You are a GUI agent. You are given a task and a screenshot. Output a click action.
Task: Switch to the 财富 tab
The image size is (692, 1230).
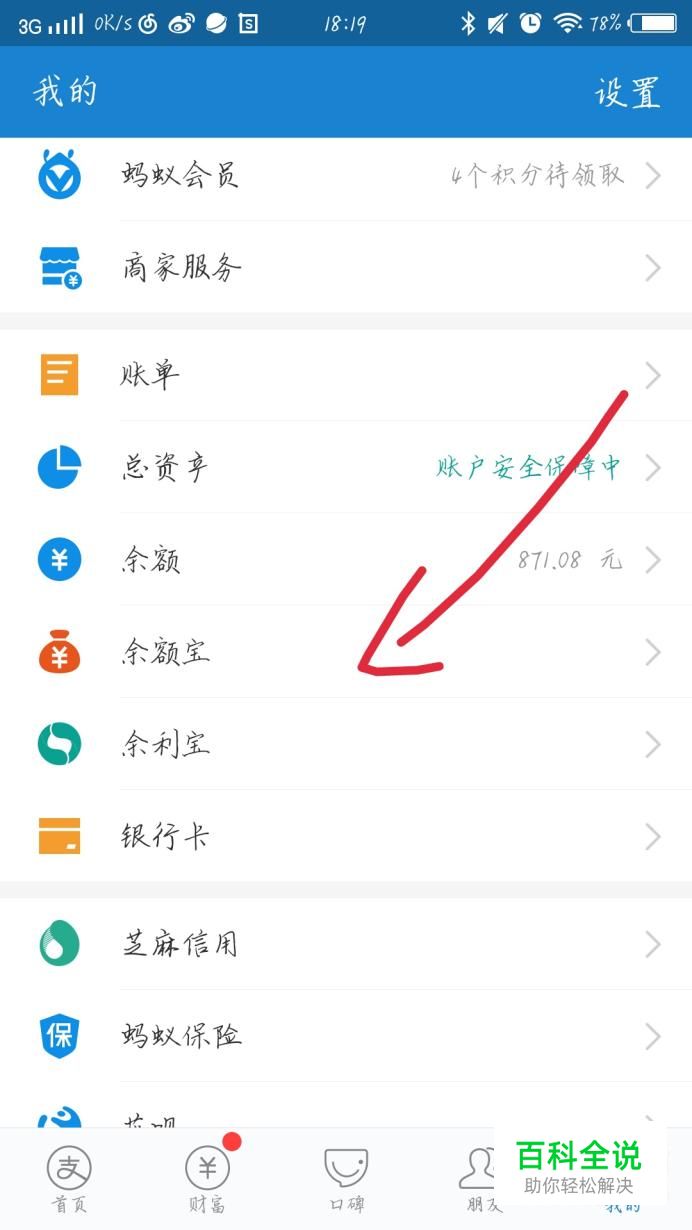[207, 1179]
